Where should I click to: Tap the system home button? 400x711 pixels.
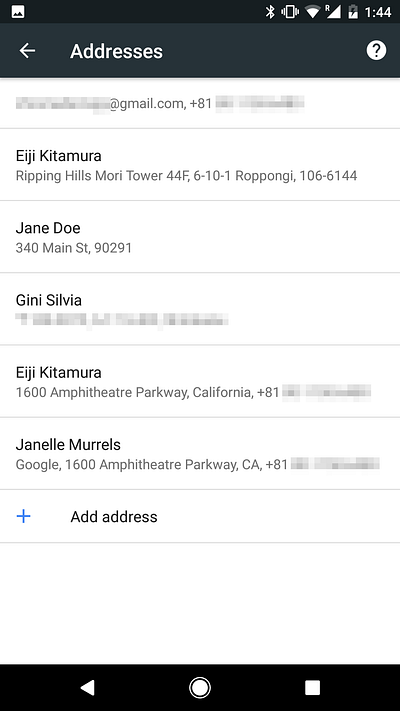pyautogui.click(x=200, y=687)
